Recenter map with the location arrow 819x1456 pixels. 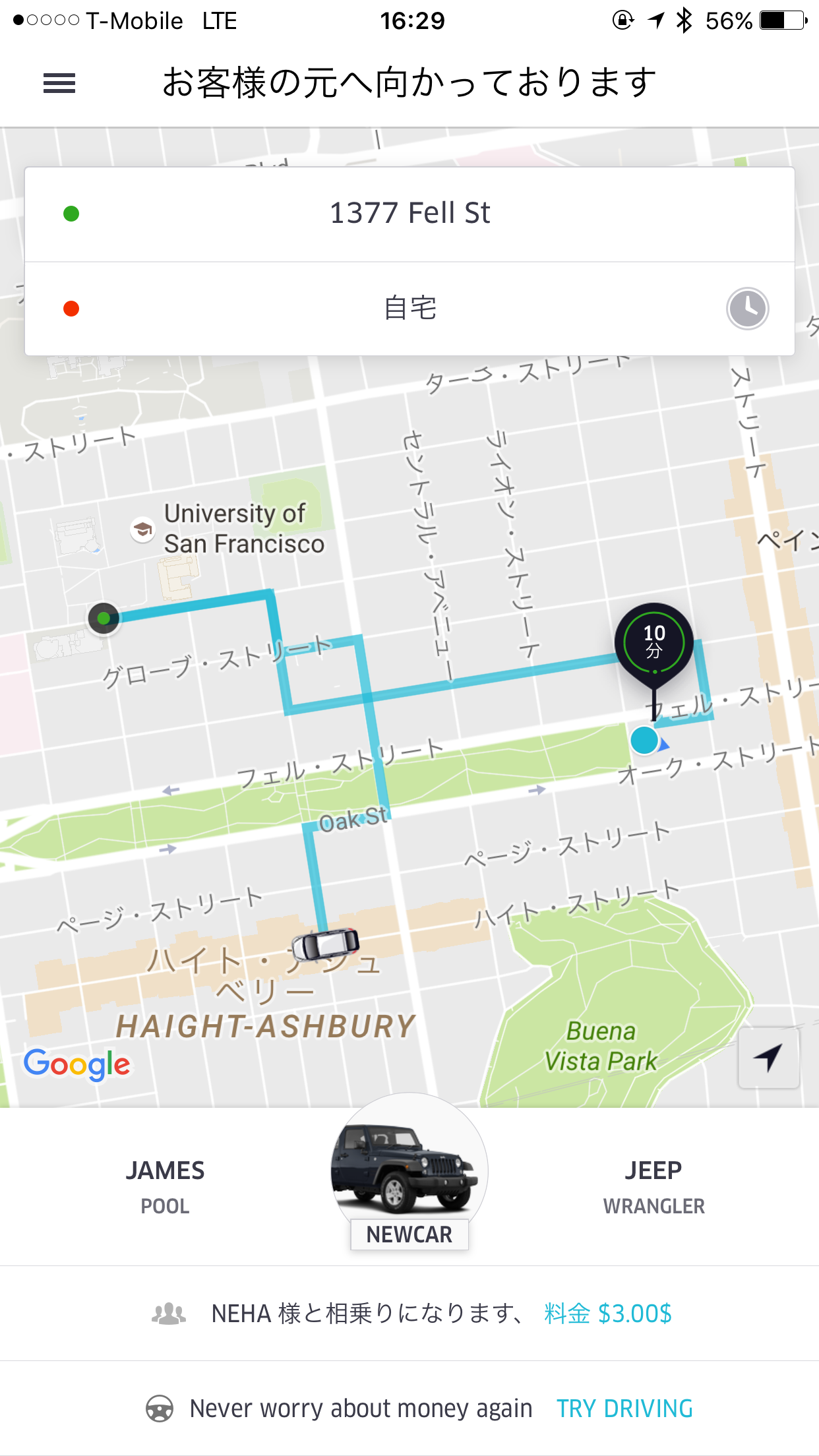pos(768,1058)
